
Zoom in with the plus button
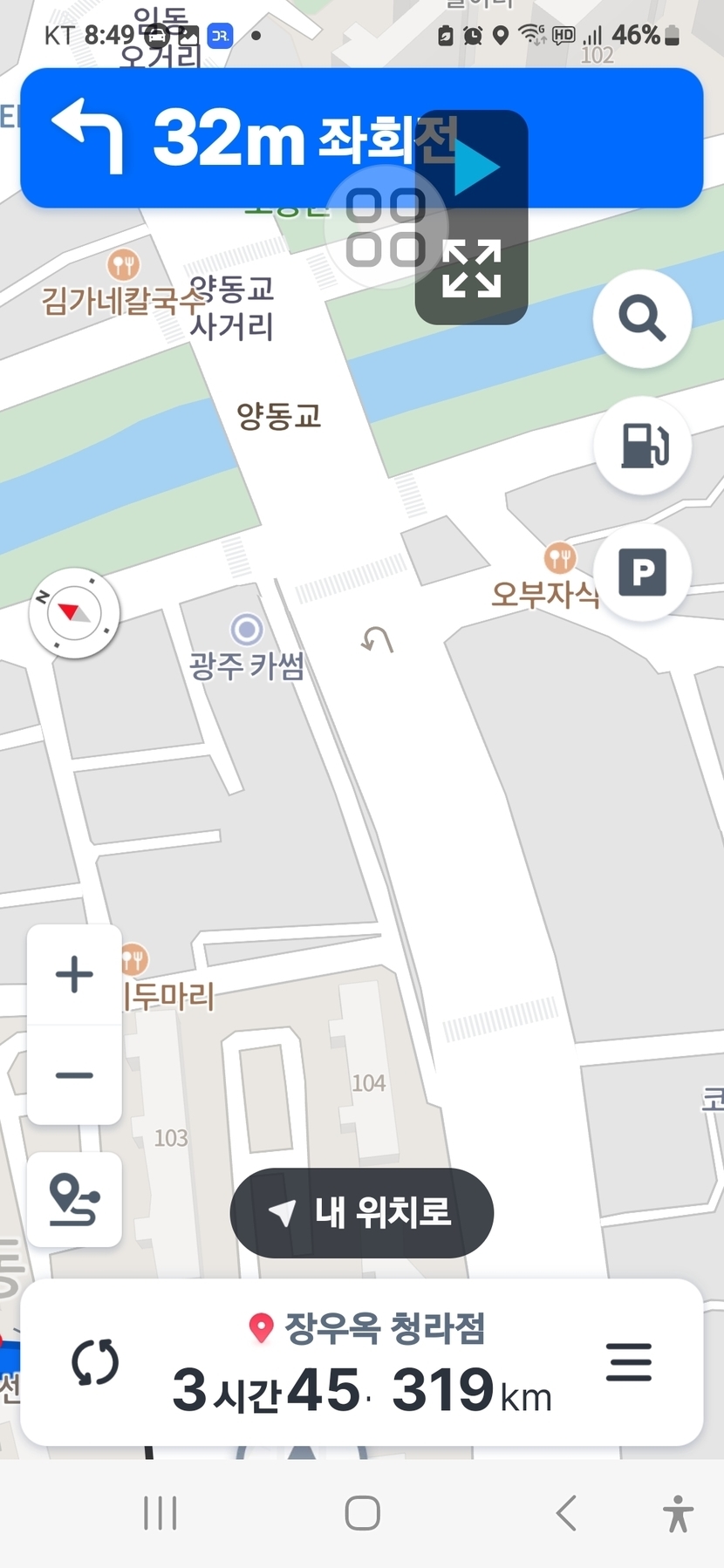point(74,974)
